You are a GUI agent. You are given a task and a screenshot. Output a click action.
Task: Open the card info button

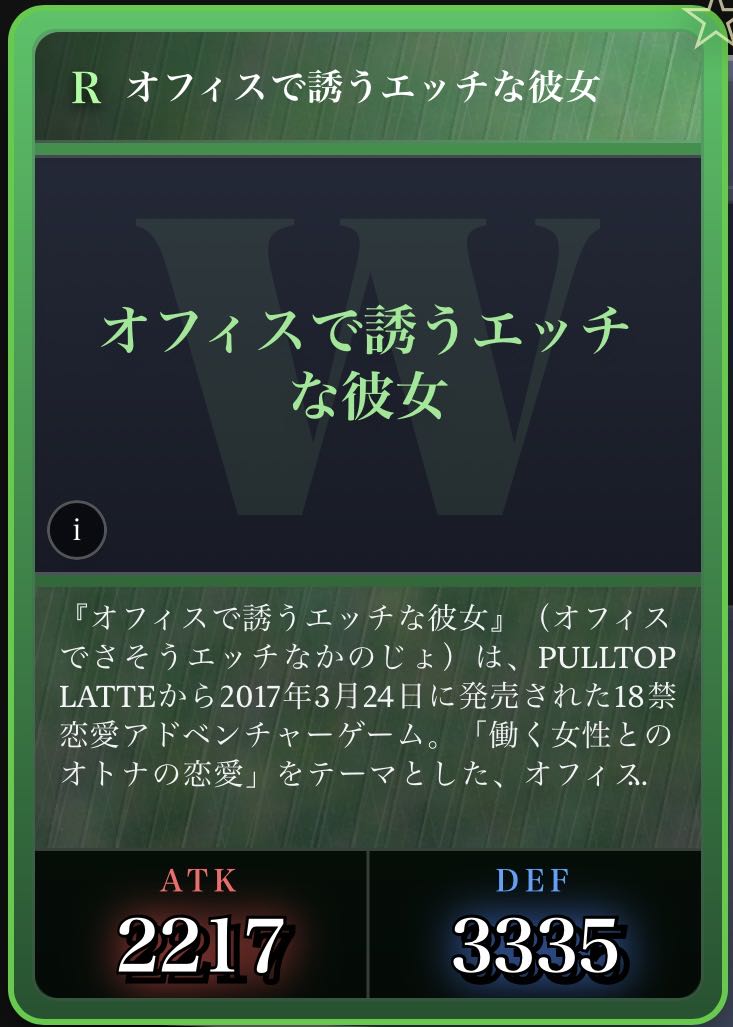click(x=77, y=530)
